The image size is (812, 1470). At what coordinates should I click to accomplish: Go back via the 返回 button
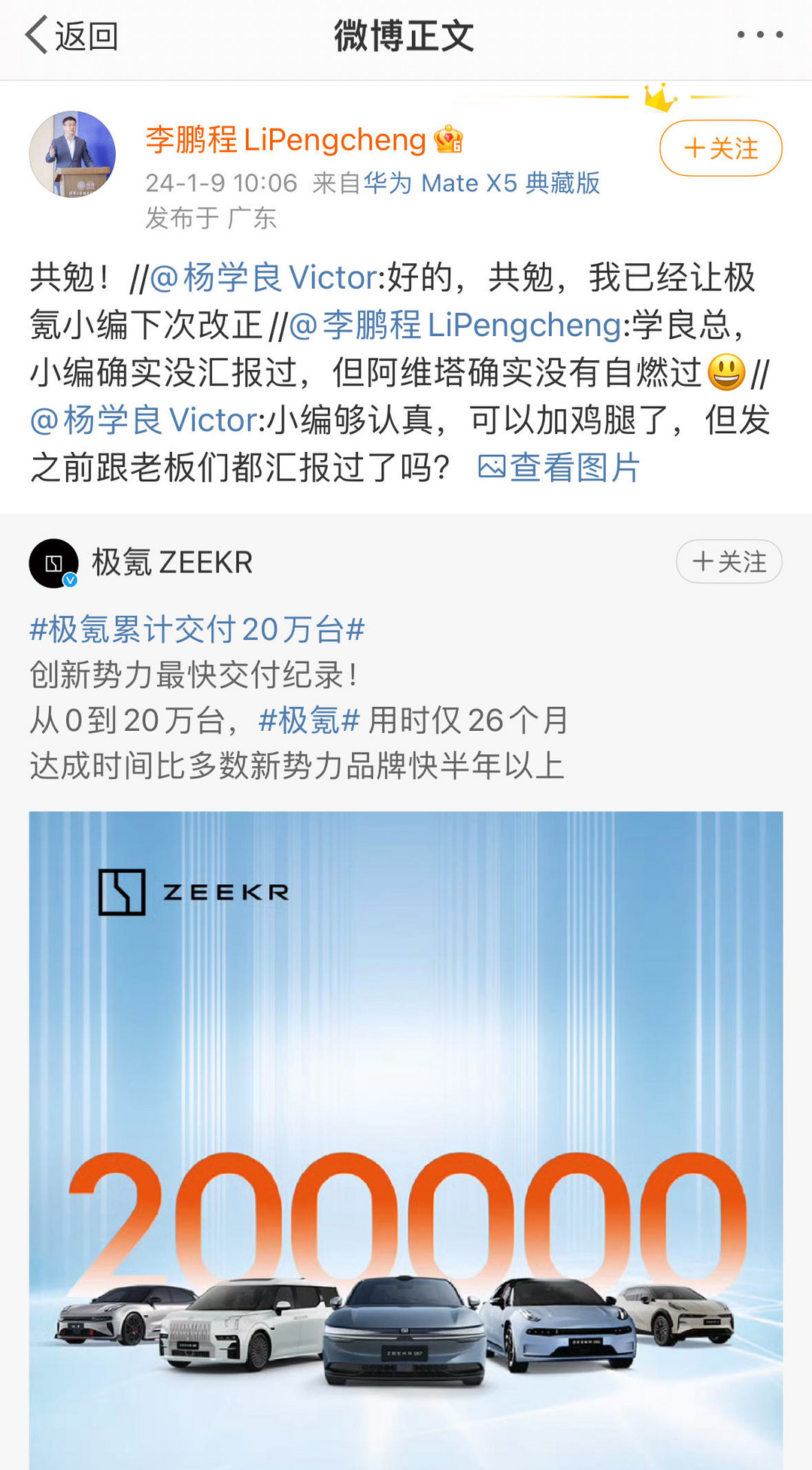pos(71,36)
